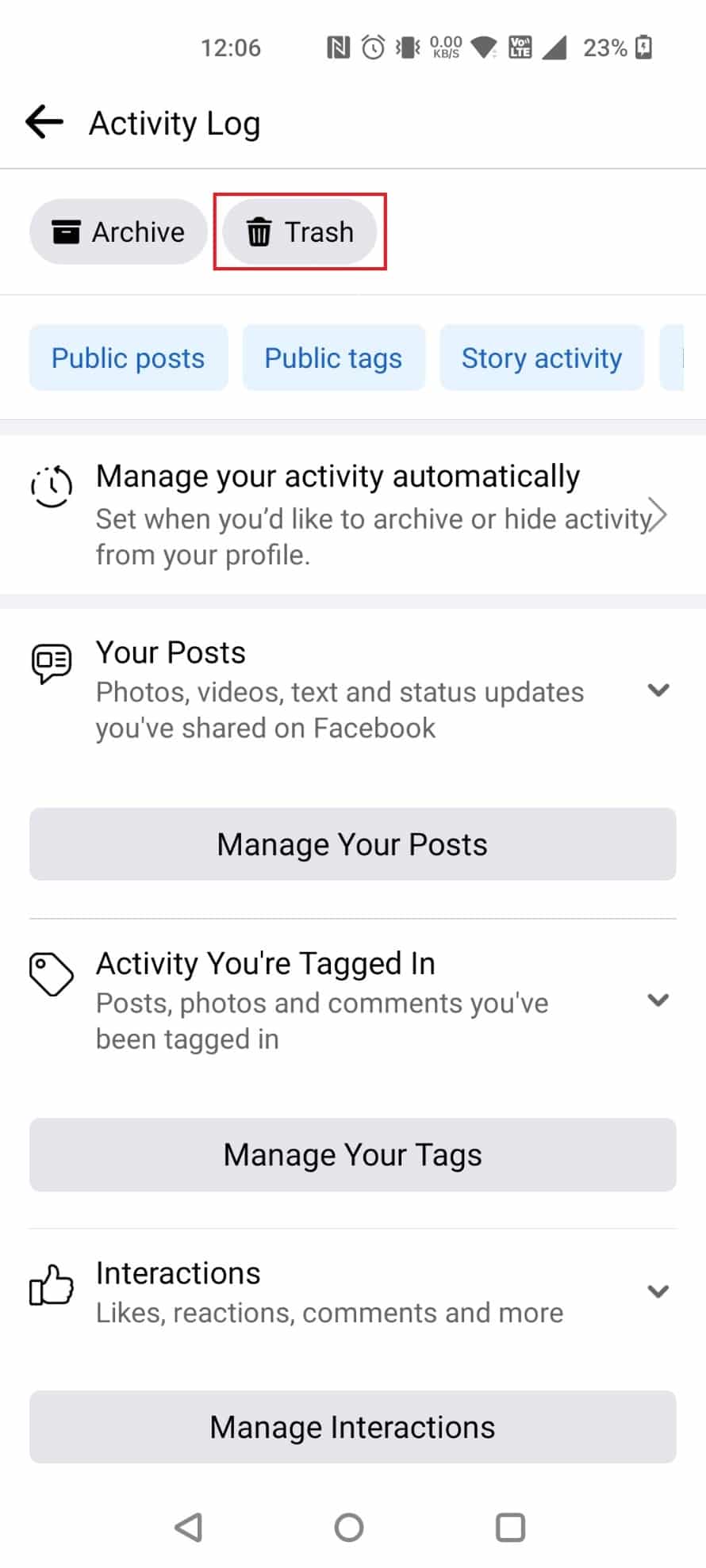
Task: Tap the Manage Interactions button
Action: coord(351,1427)
